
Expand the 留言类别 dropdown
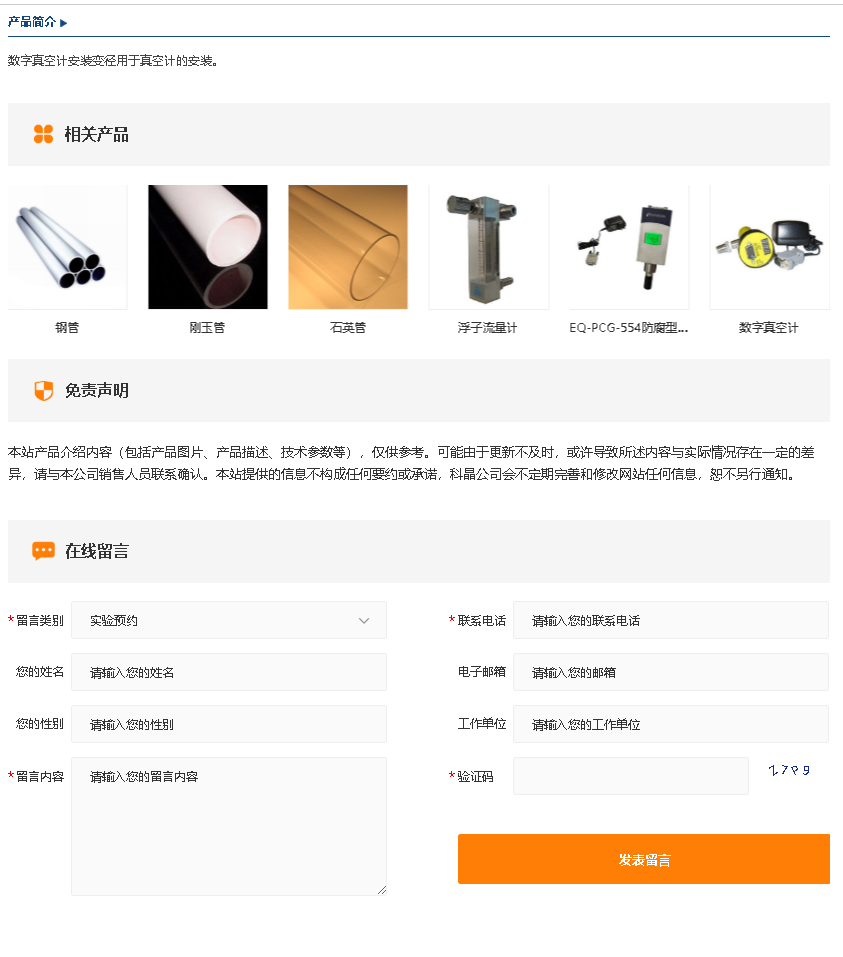229,620
